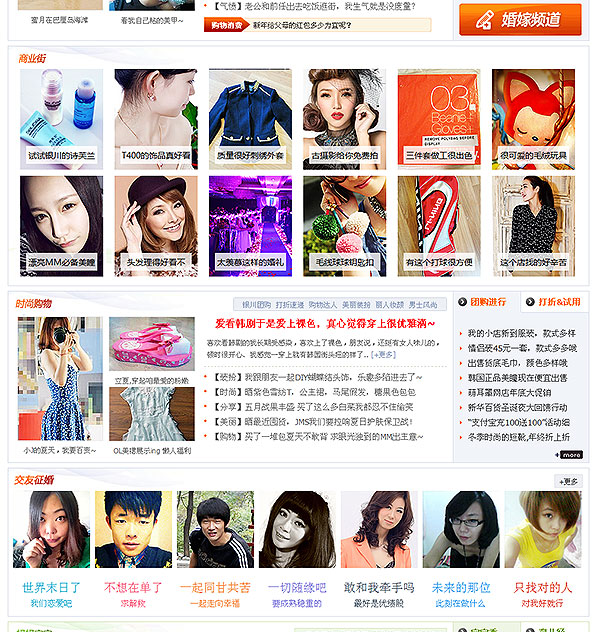Open the 太羡慕这样的婚礼 wedding tile
600x632 pixels.
(250, 224)
